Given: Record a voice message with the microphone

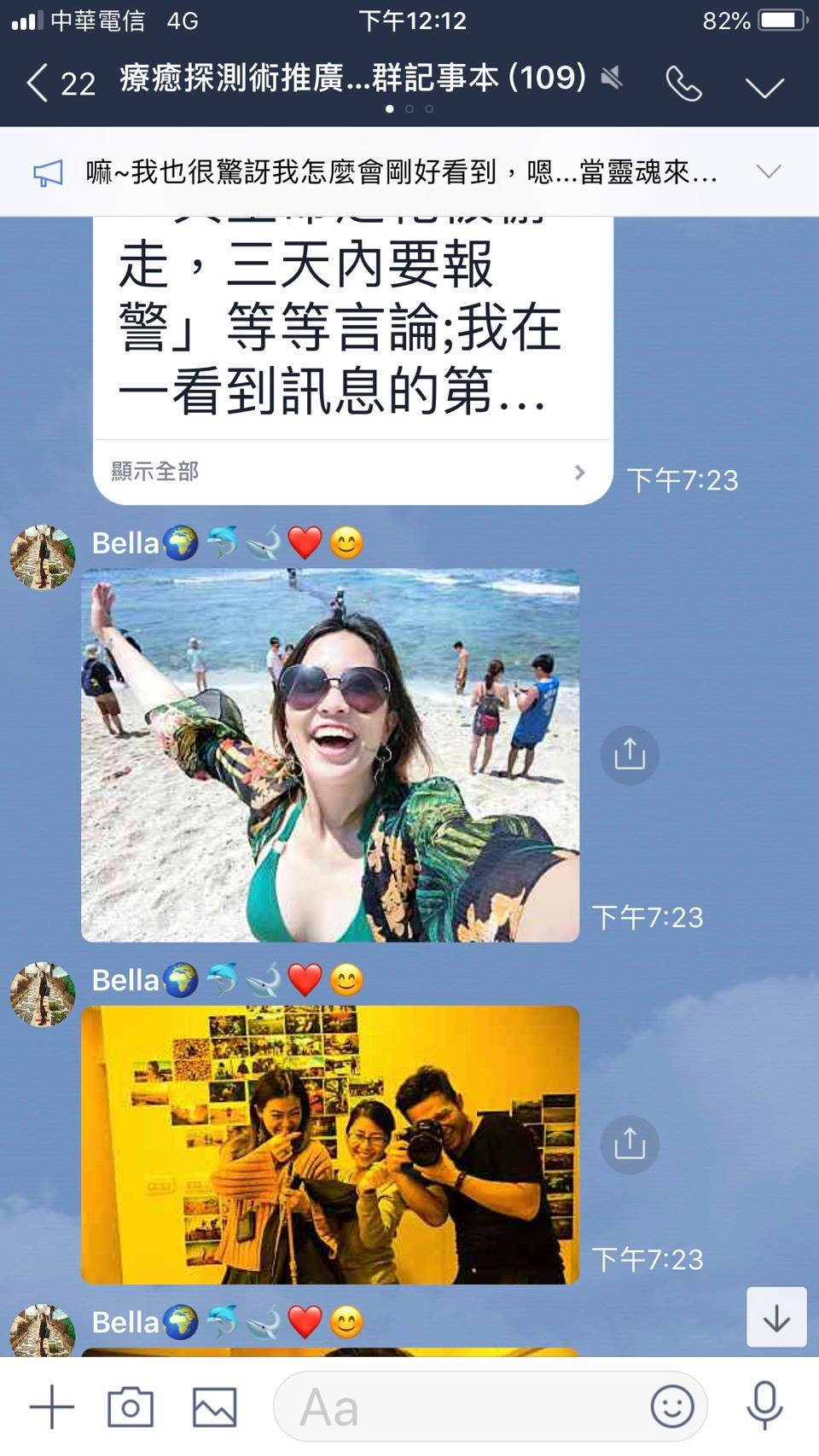Looking at the screenshot, I should [764, 1407].
